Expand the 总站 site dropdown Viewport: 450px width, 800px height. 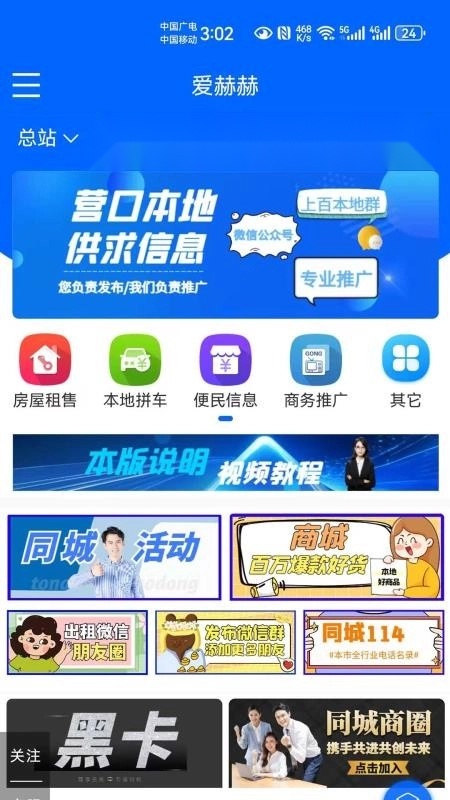(x=48, y=138)
